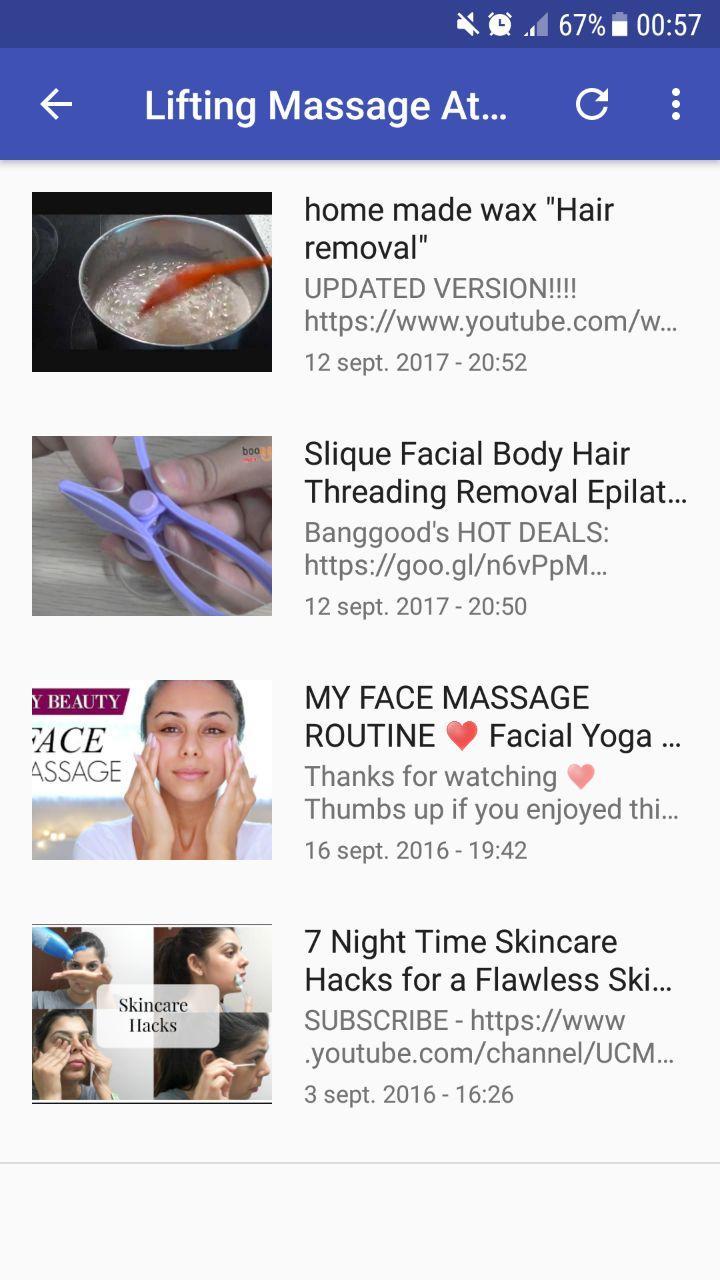This screenshot has height=1280, width=720.
Task: Refresh the video list
Action: coord(592,104)
